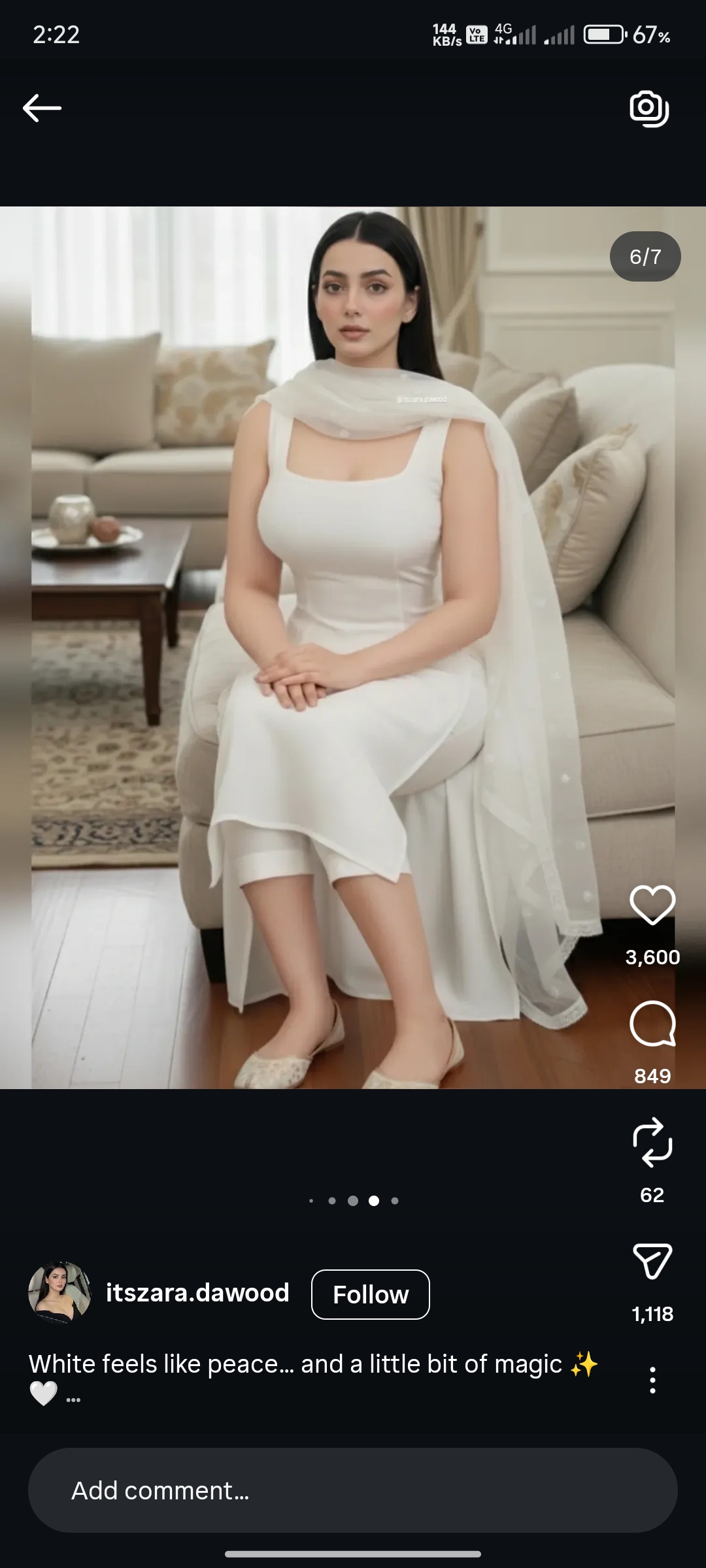Open the comments bubble icon
The width and height of the screenshot is (706, 1568).
[652, 1024]
